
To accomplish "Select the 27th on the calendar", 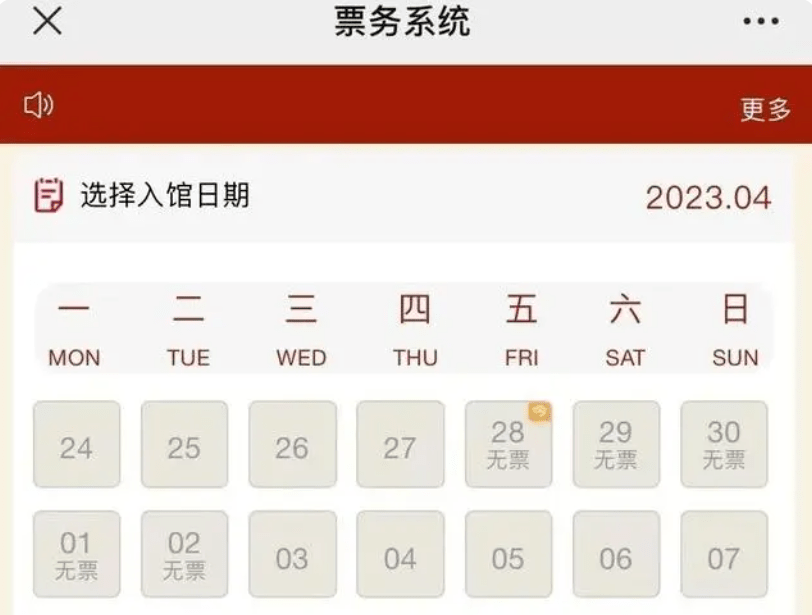I will point(400,445).
